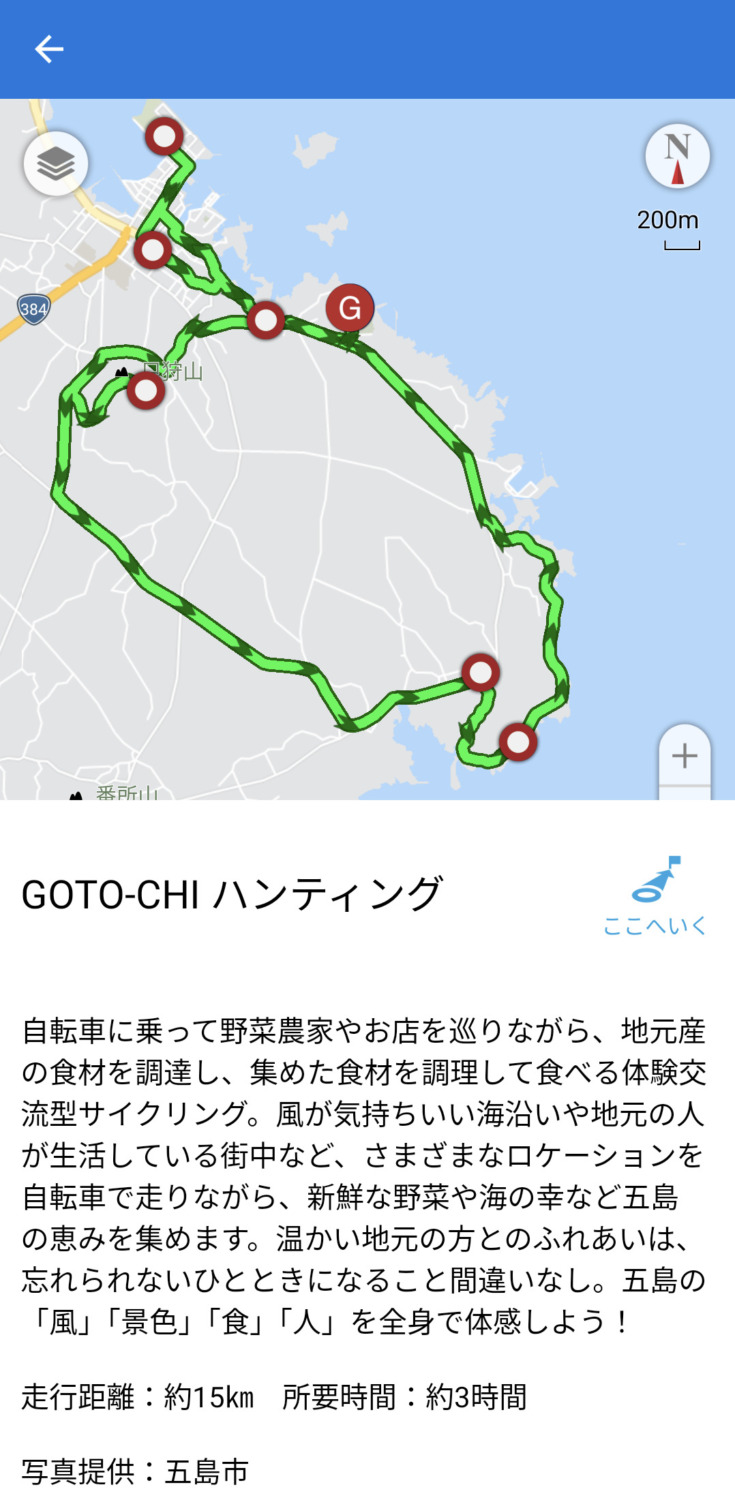Zoom in with the plus button
Viewport: 735px width, 1500px height.
coord(685,756)
